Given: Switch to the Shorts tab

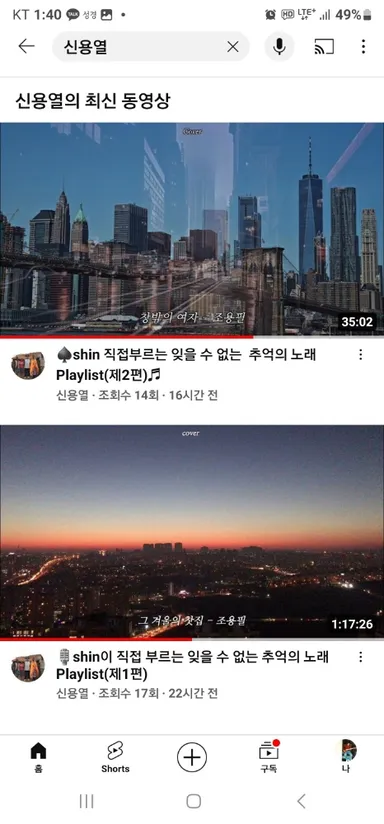Looking at the screenshot, I should click(x=115, y=757).
